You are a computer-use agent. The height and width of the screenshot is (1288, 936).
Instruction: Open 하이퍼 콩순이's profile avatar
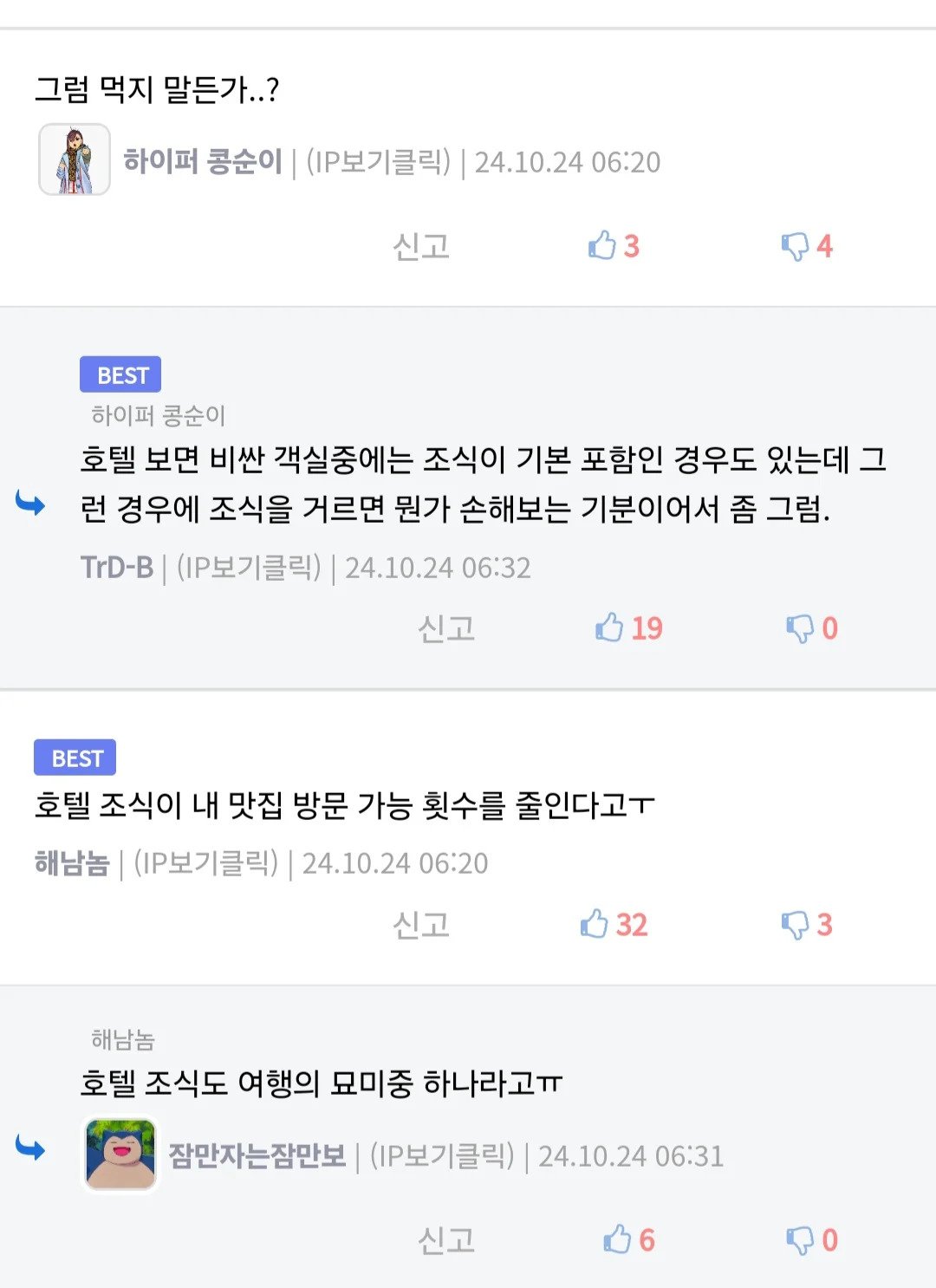[x=75, y=159]
